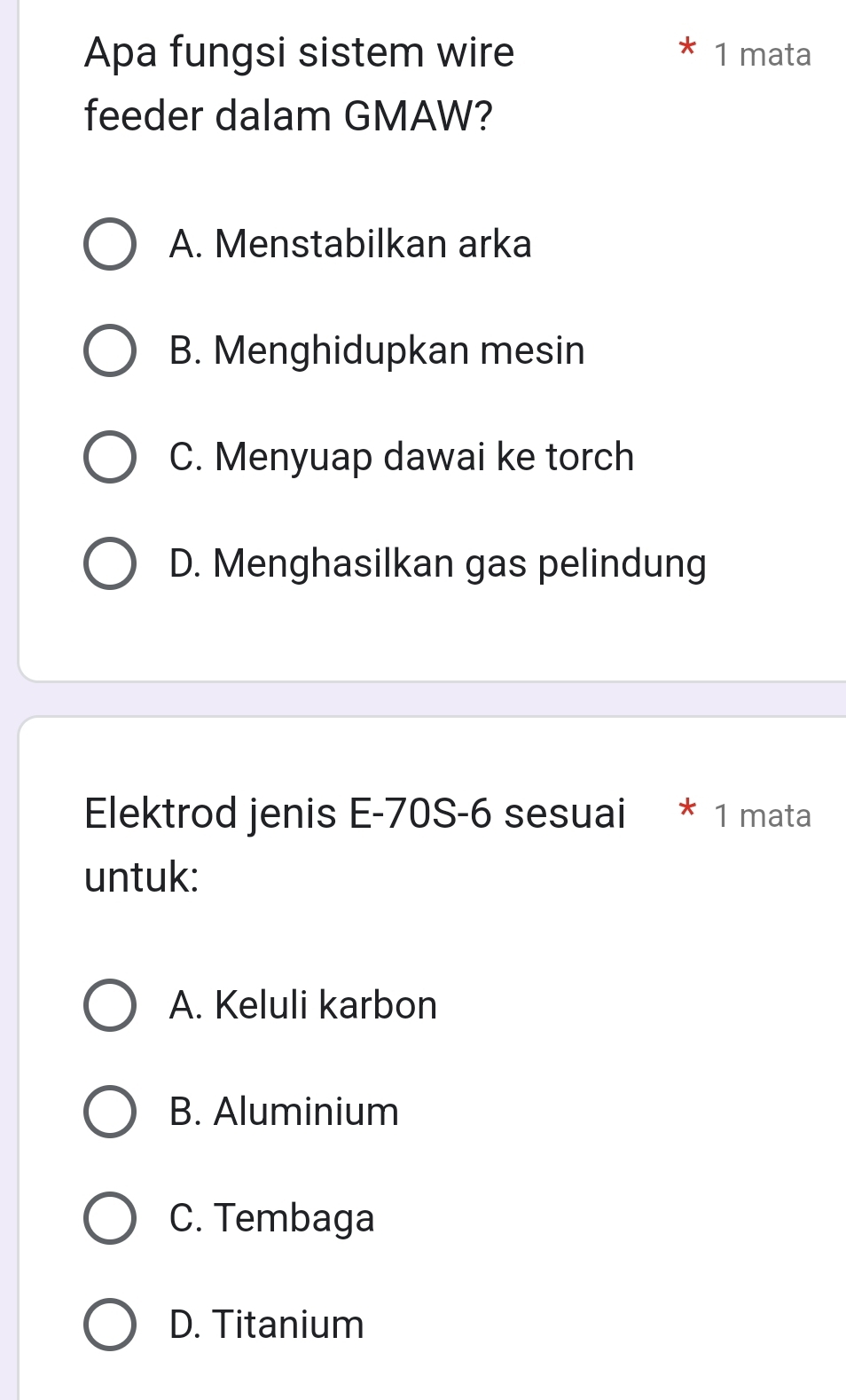Pick C. Tembaga as the answer
Viewport: 846px width, 1400px height.
110,1218
